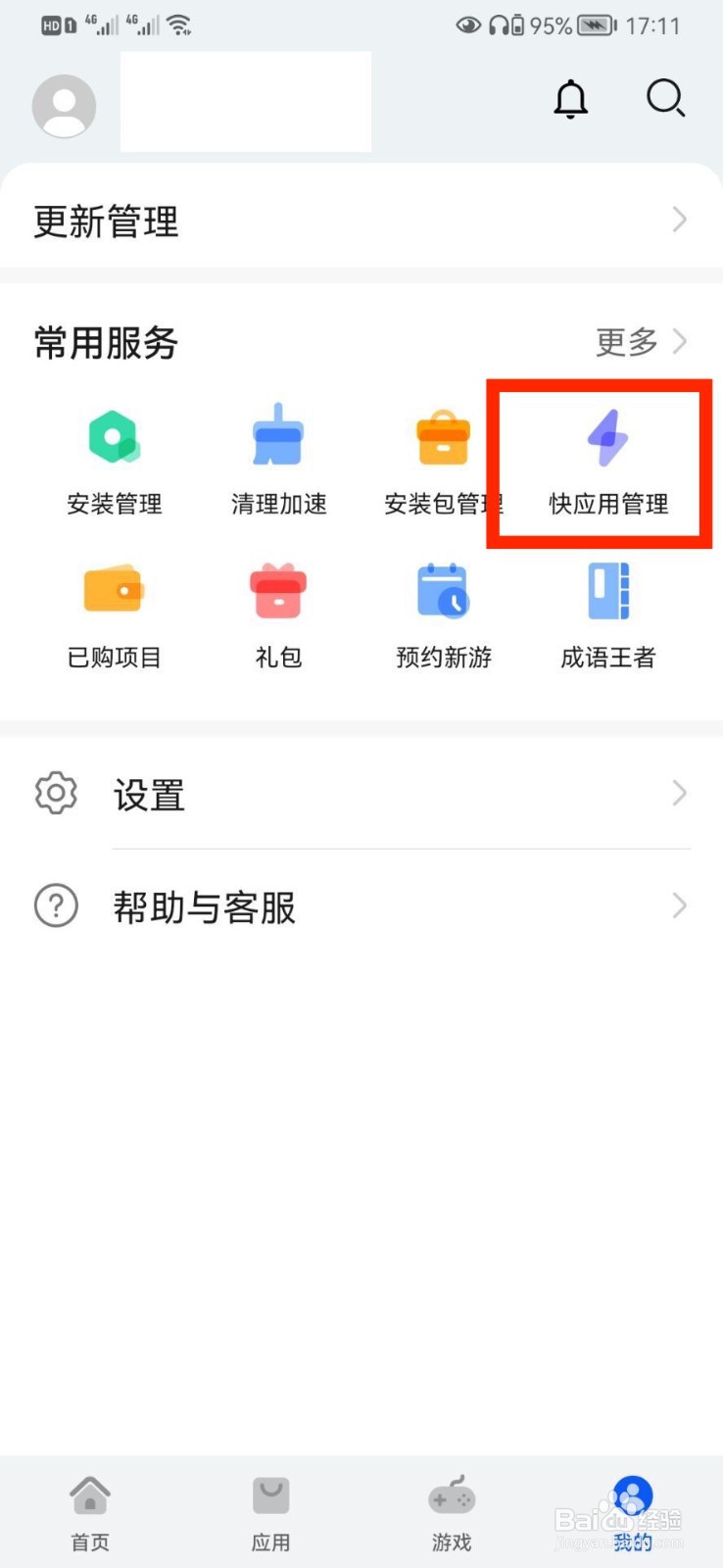This screenshot has height=1568, width=723.
Task: Expand 帮助与客服 with the arrow
Action: pos(680,906)
